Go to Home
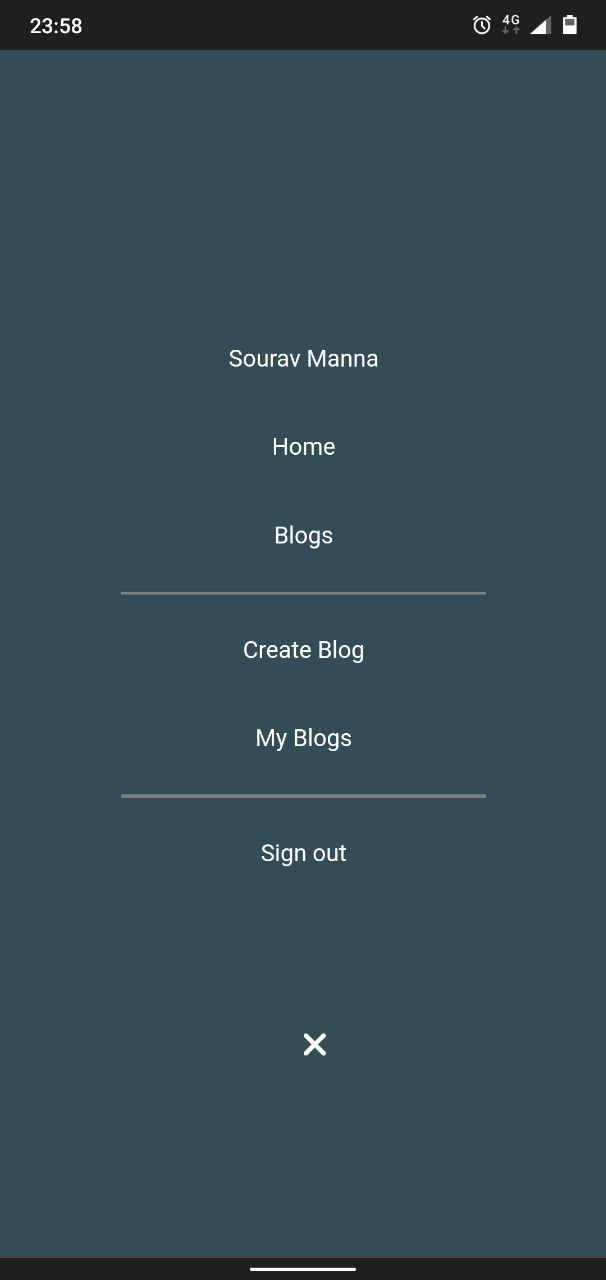Screen dimensions: 606x1280 click(x=303, y=447)
